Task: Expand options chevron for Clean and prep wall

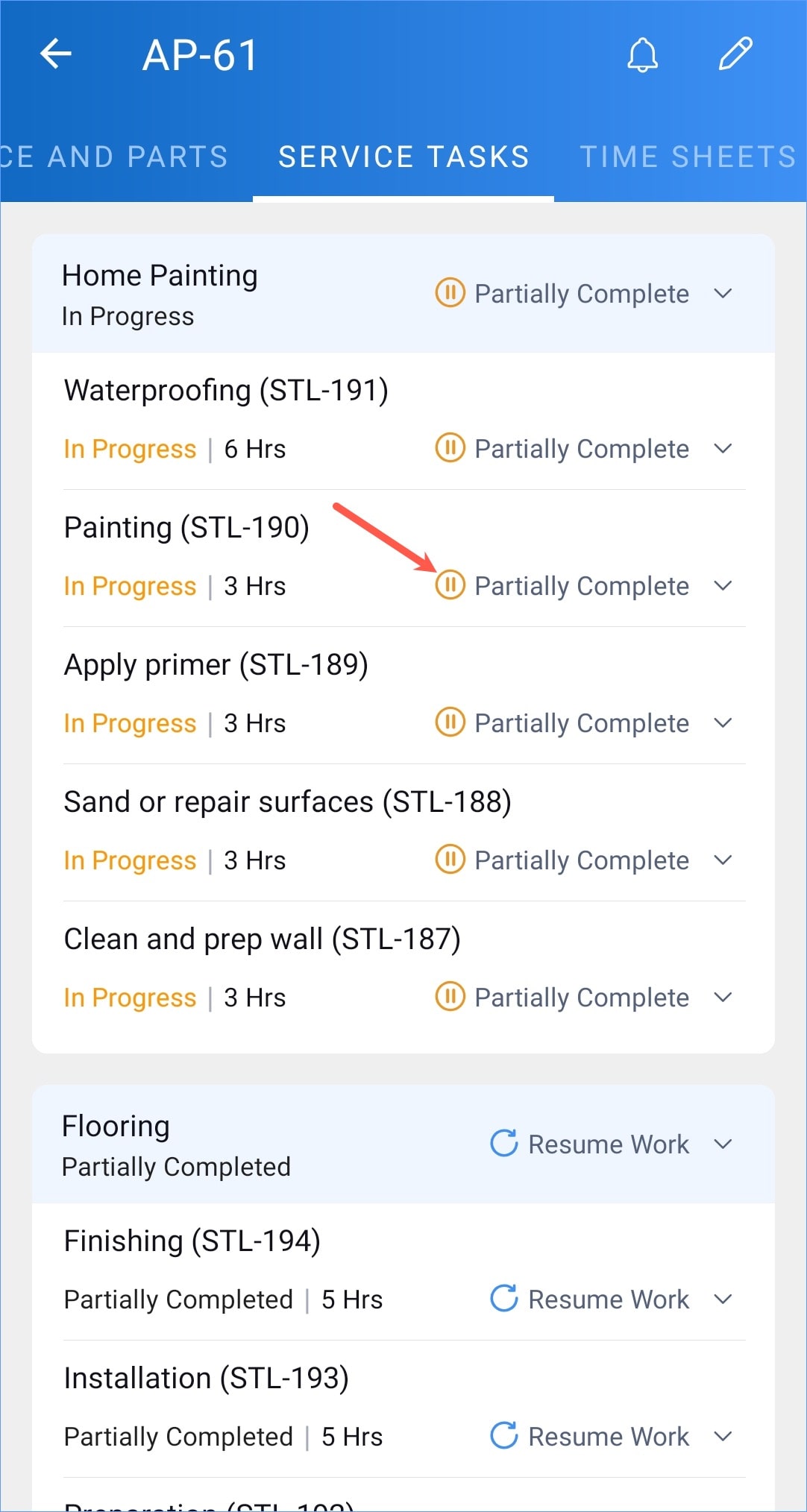Action: (723, 997)
